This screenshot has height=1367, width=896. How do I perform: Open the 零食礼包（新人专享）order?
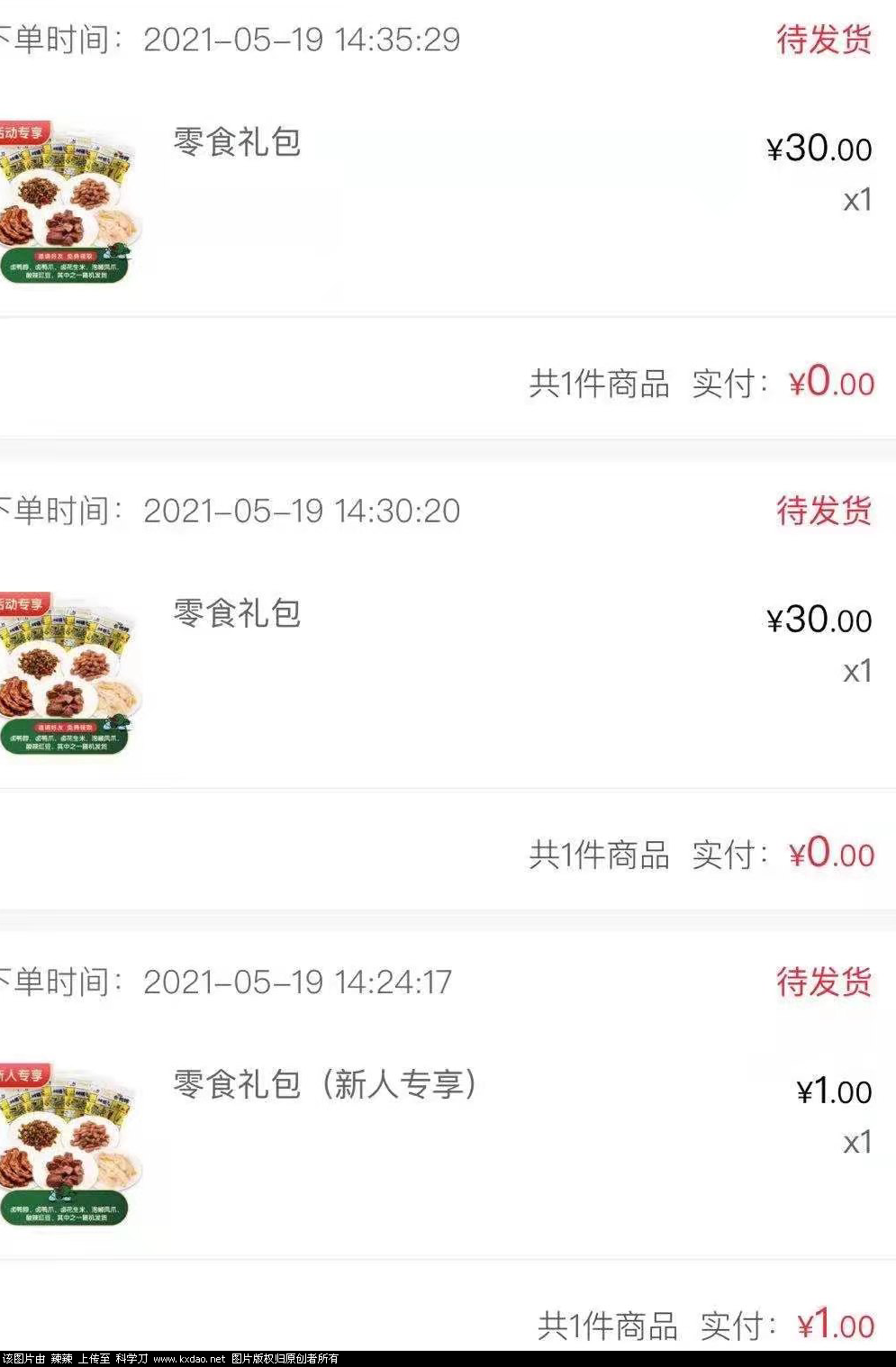[324, 1085]
